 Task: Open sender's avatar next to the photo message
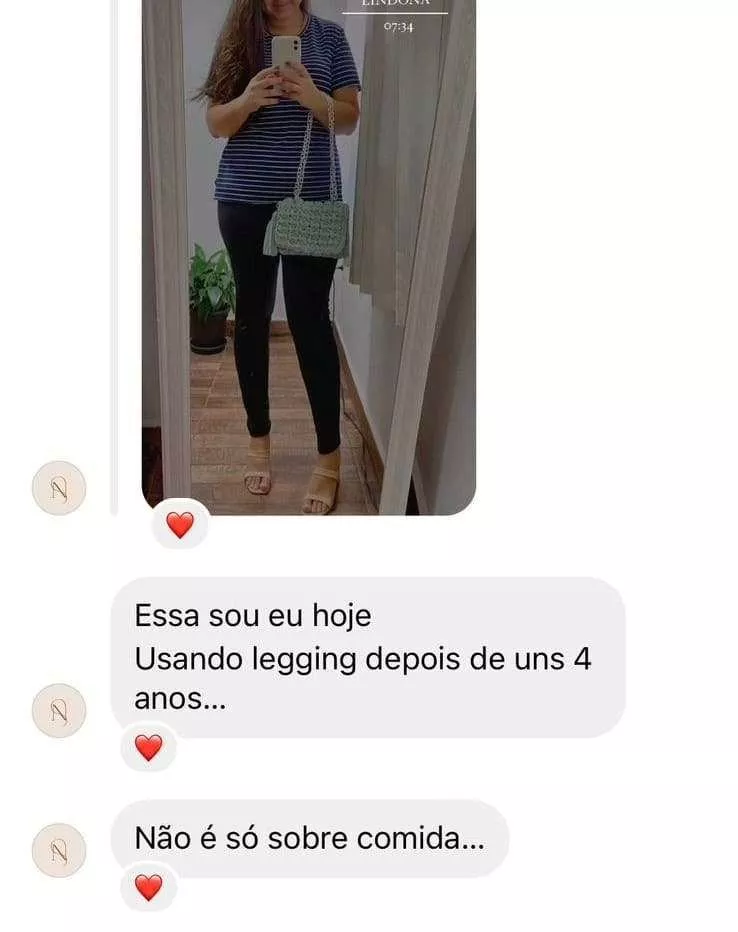click(x=59, y=488)
